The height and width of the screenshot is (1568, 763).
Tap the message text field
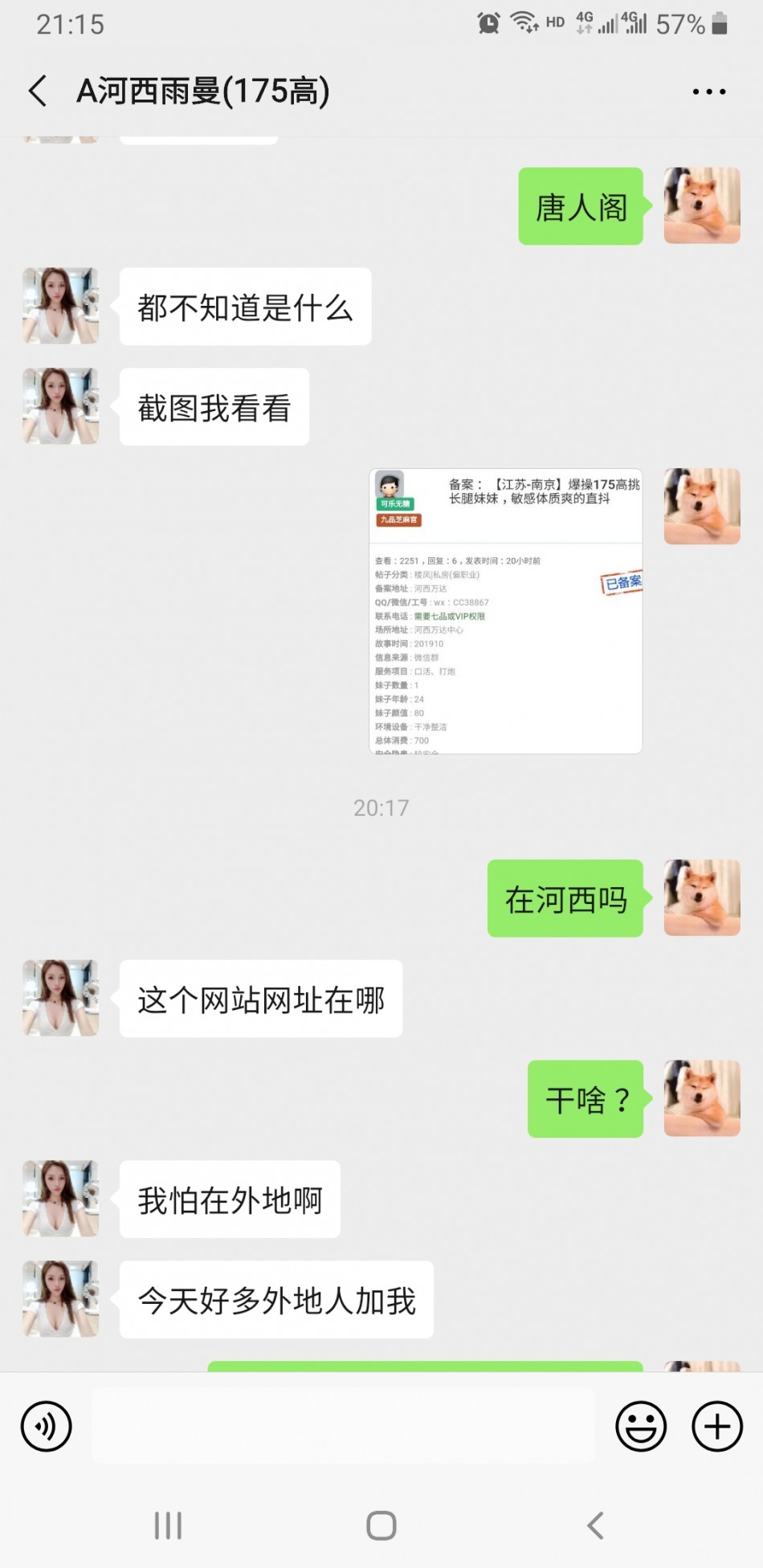click(x=343, y=1426)
